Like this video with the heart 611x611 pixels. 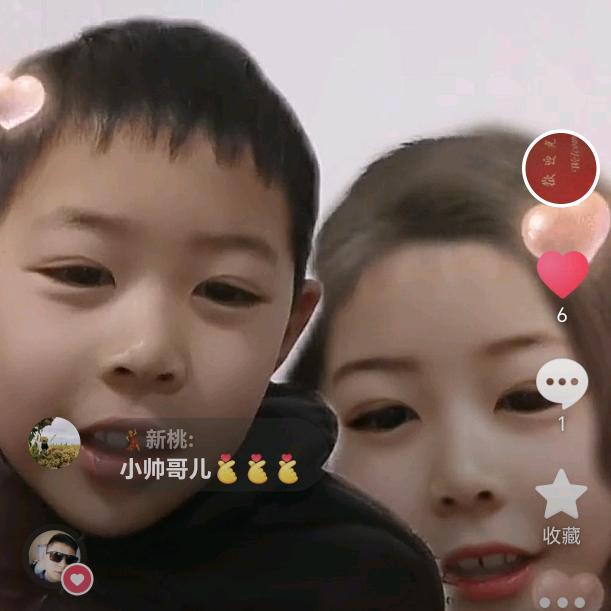click(562, 274)
